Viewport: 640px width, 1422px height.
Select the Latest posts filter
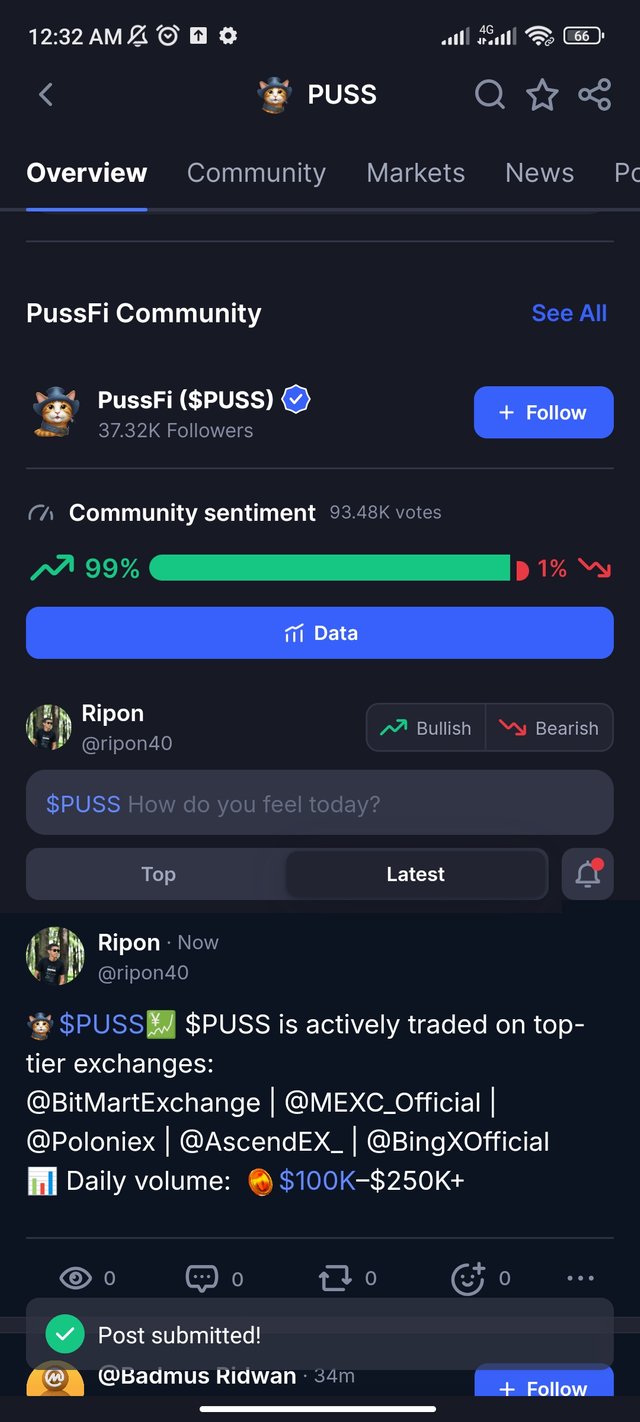[415, 874]
